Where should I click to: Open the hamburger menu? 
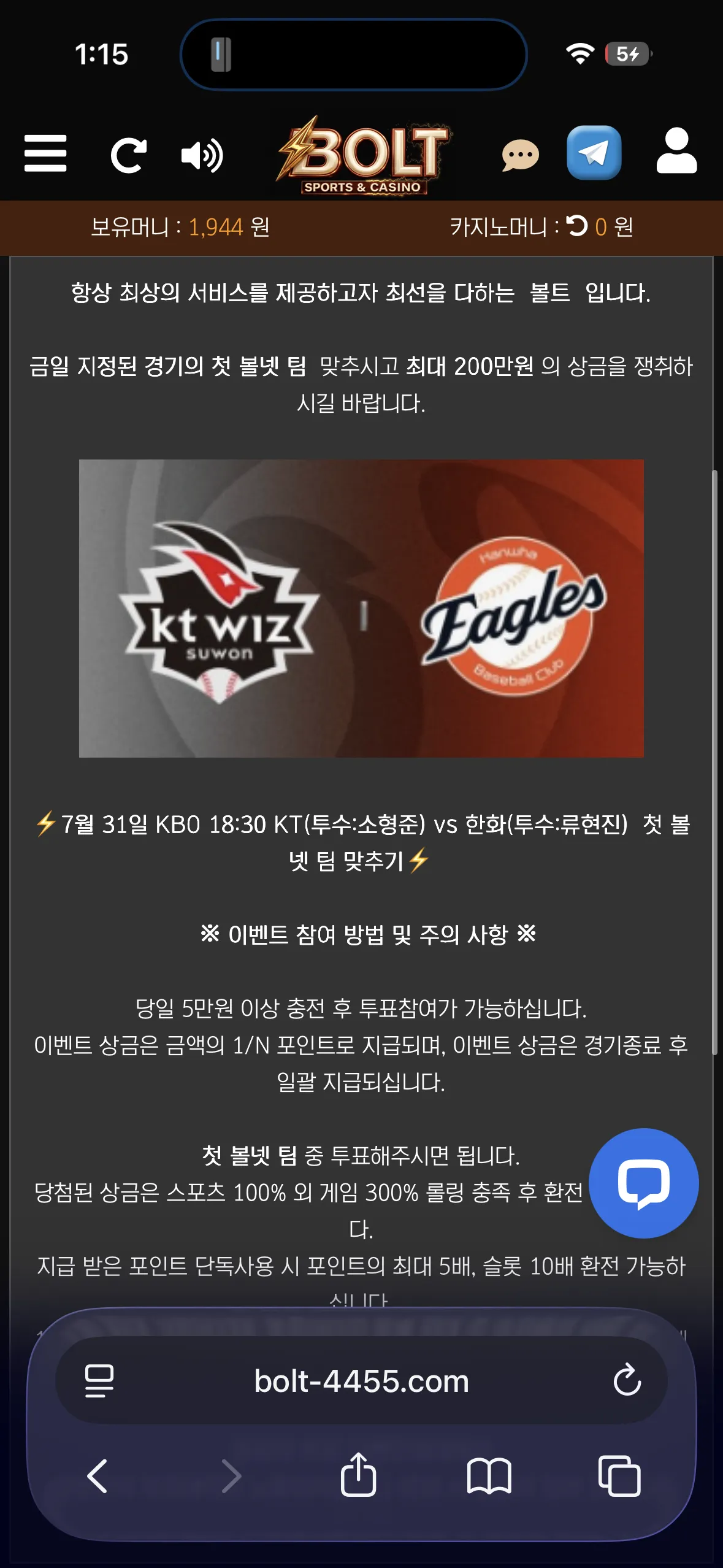[x=45, y=154]
